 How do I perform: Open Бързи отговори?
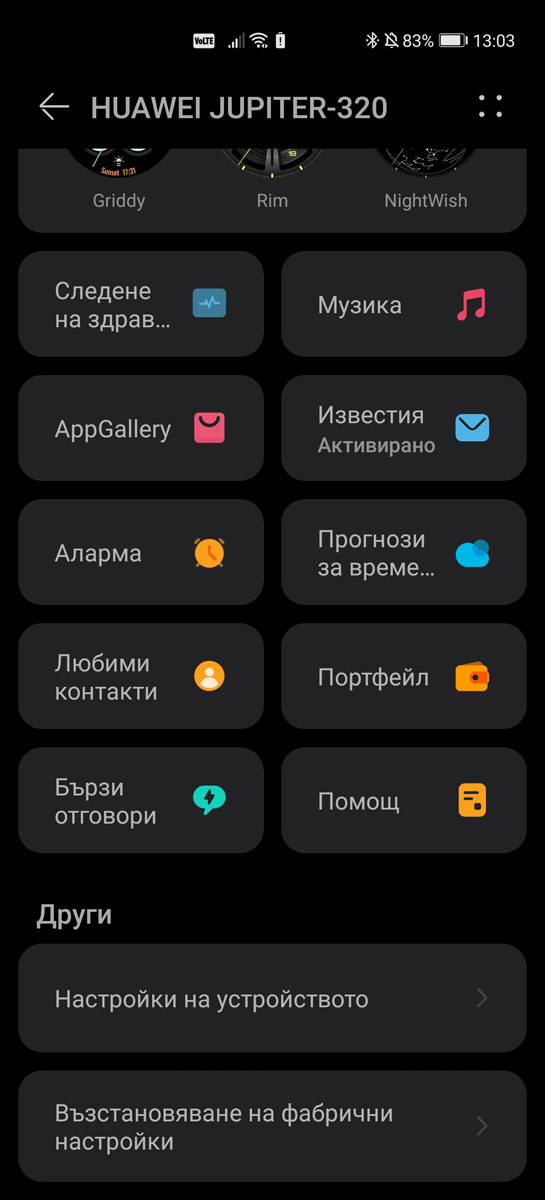(141, 800)
